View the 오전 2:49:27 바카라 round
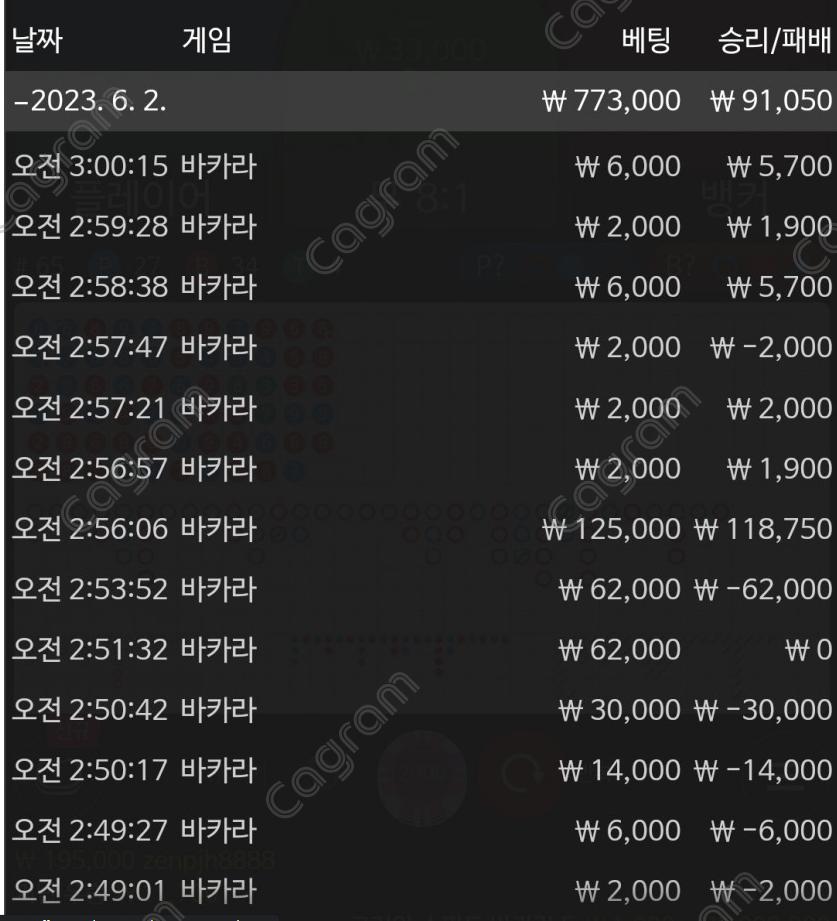The image size is (837, 921). coord(418,830)
